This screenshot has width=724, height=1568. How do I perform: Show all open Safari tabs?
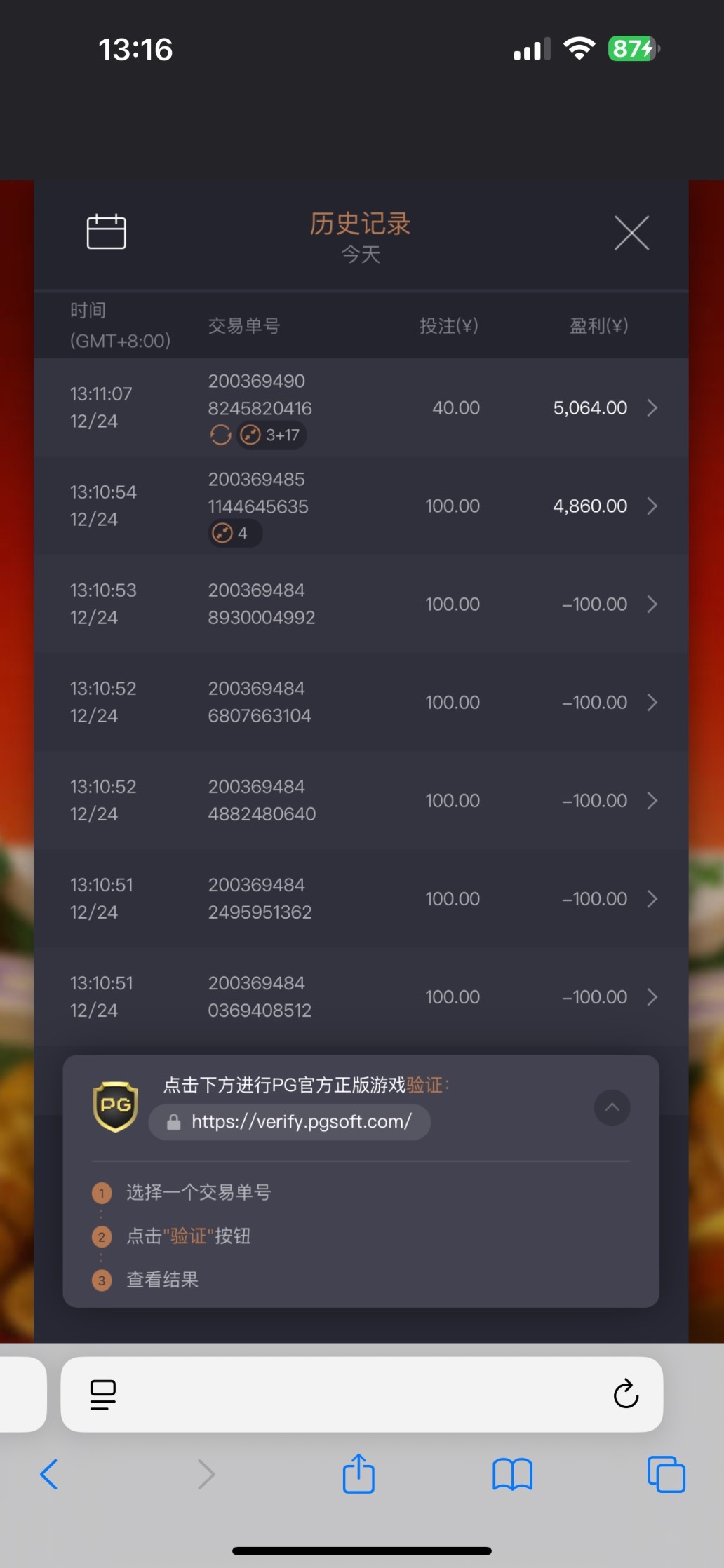666,1474
